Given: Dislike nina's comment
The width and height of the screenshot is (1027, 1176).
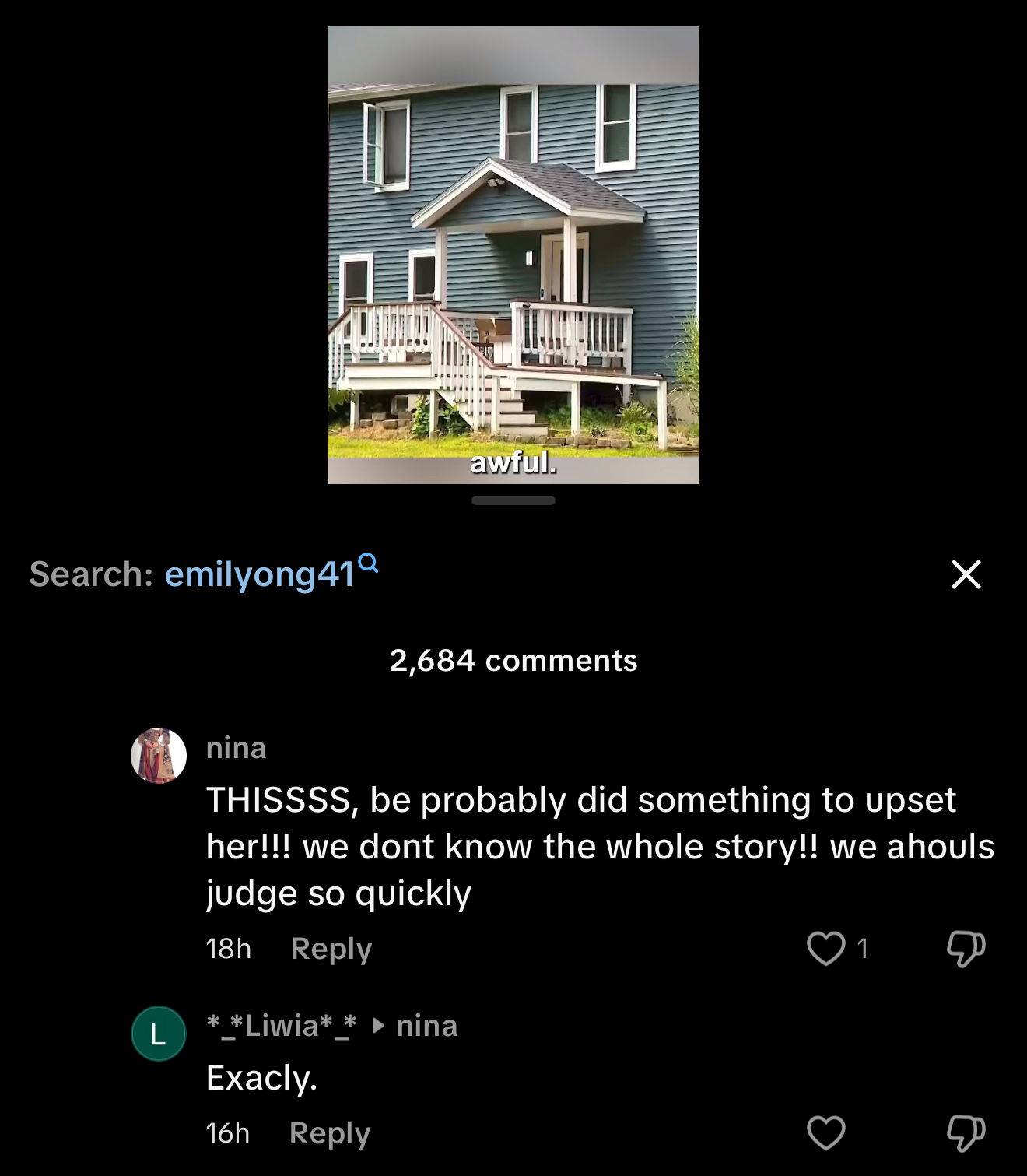Looking at the screenshot, I should pos(966,948).
